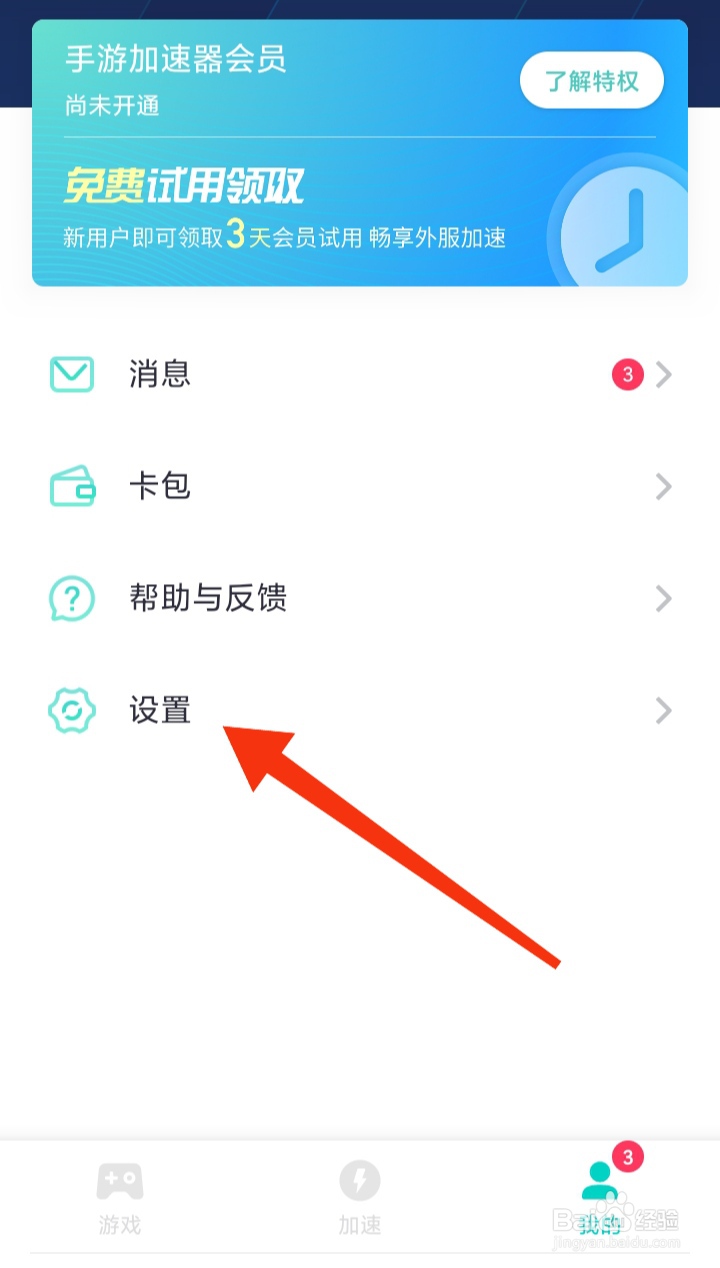Tap the question mark icon beside 帮助与反馈
Image resolution: width=720 pixels, height=1268 pixels.
coord(70,598)
